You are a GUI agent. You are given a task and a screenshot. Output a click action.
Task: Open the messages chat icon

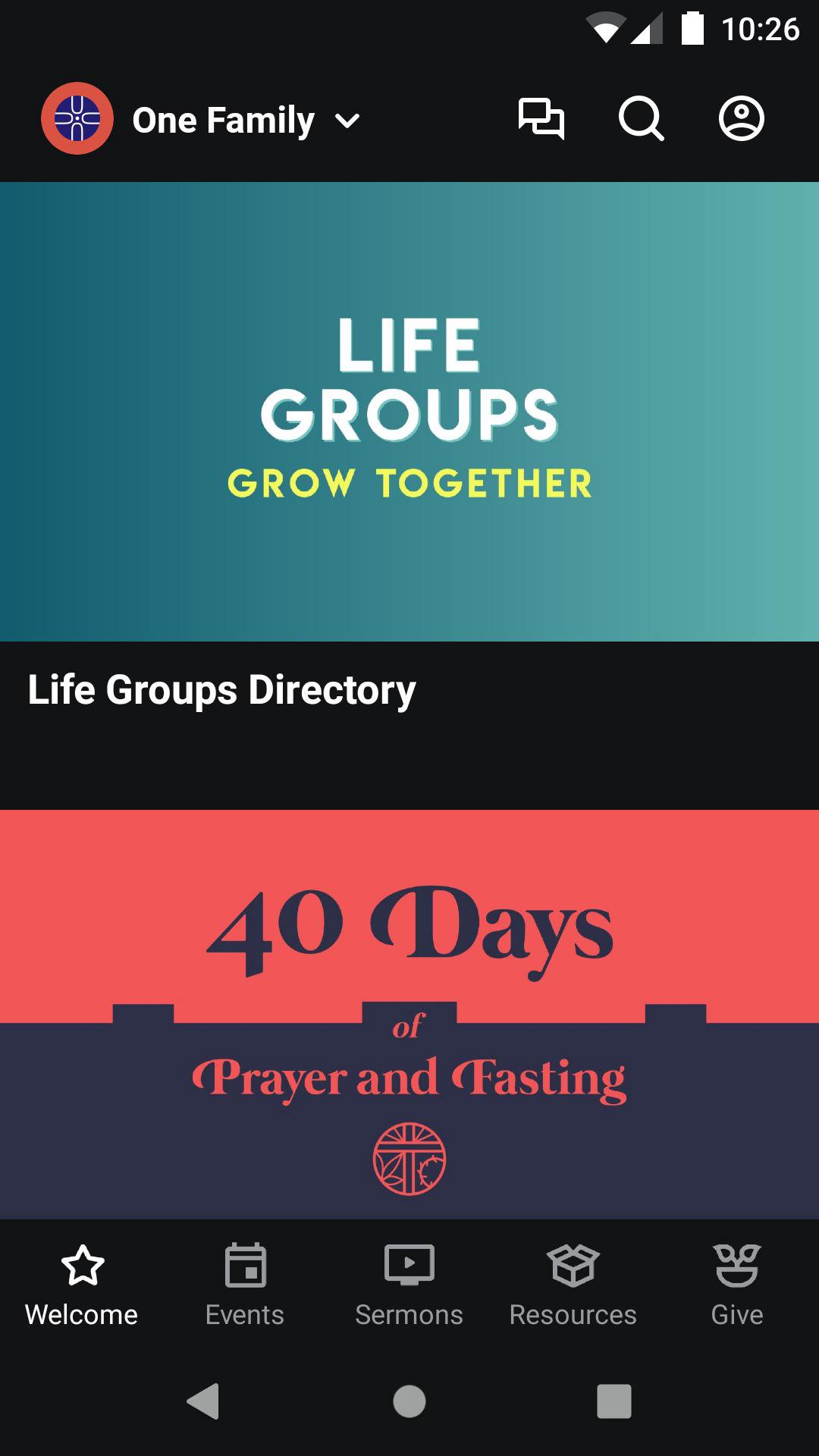[x=541, y=119]
